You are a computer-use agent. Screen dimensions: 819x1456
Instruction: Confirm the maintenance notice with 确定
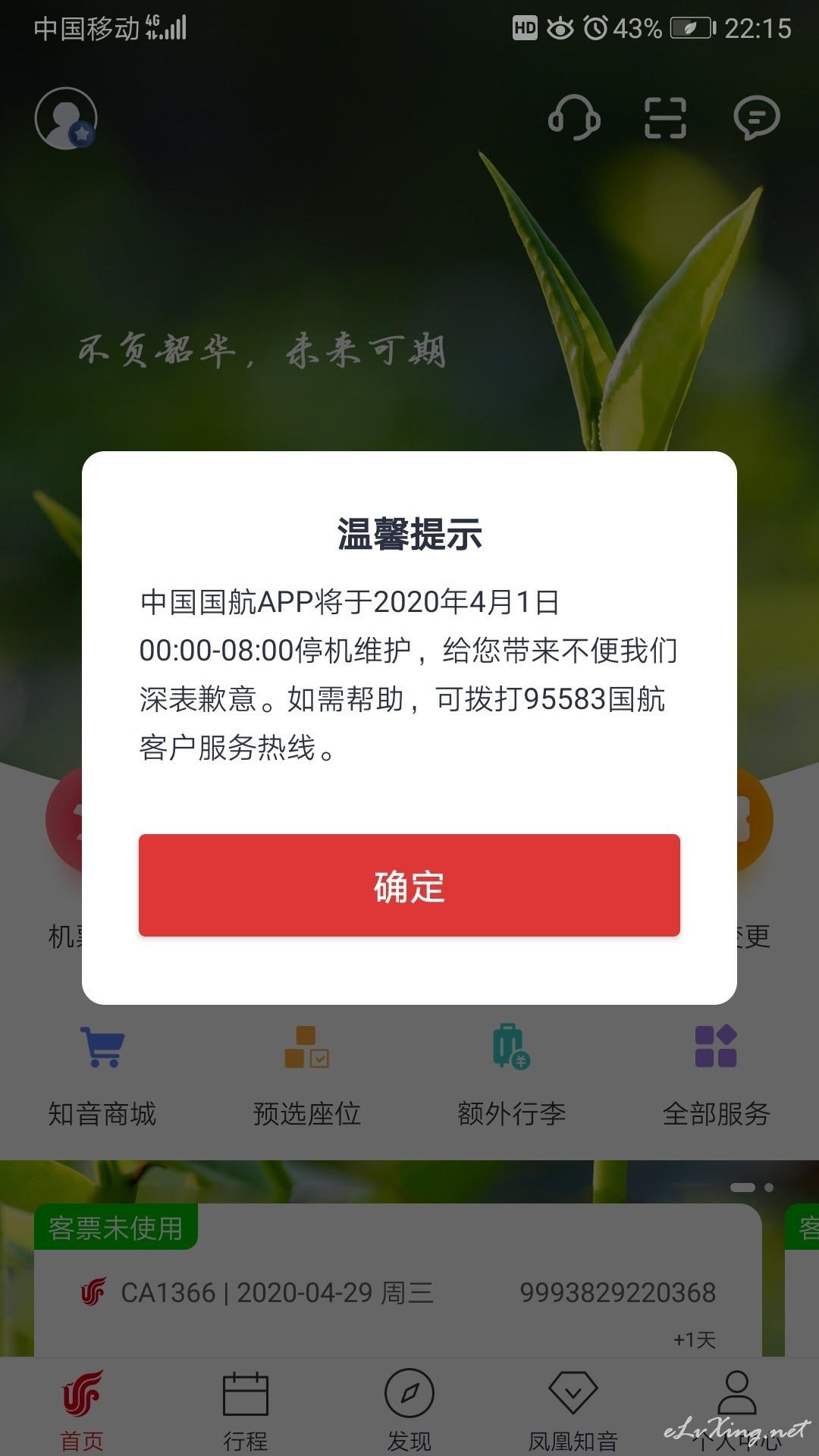[409, 885]
